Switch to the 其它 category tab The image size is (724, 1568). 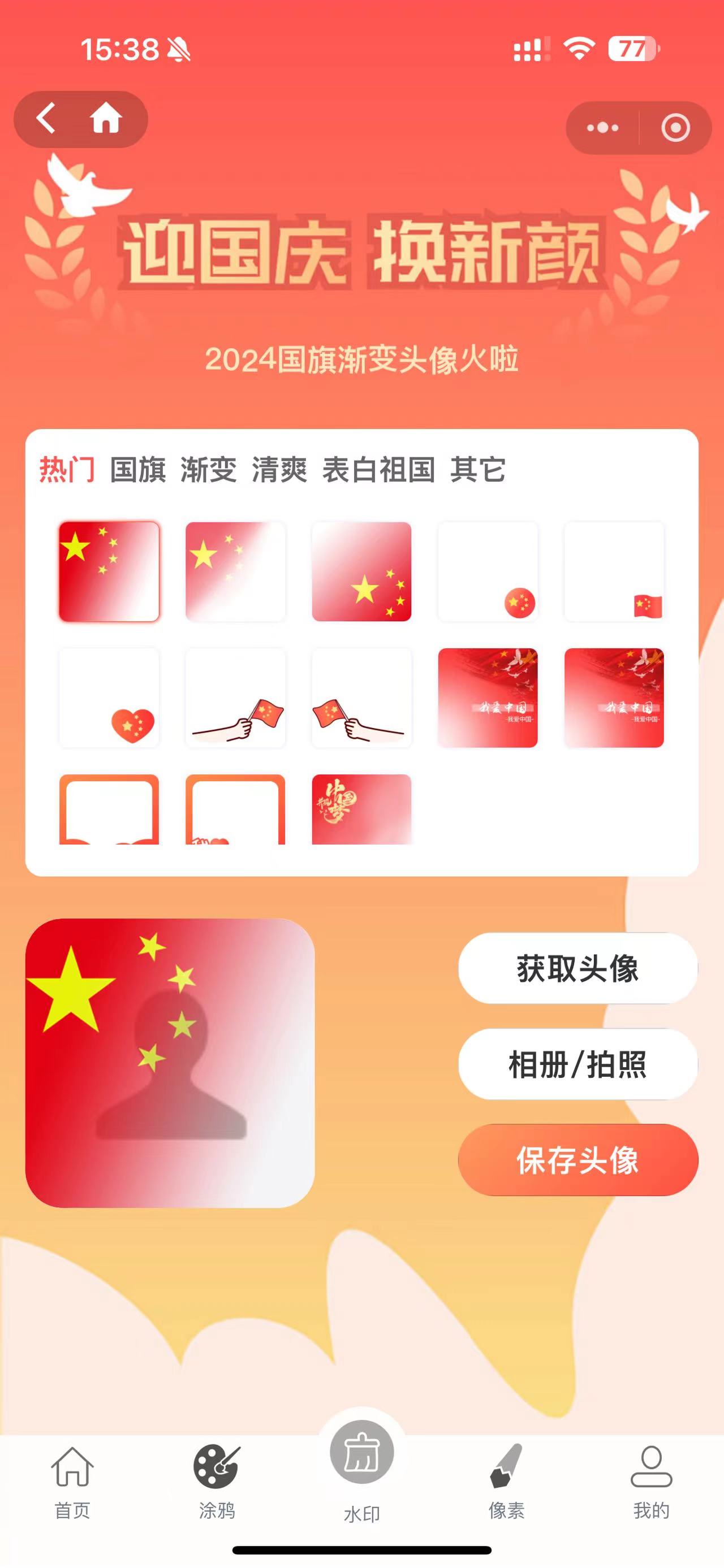478,470
